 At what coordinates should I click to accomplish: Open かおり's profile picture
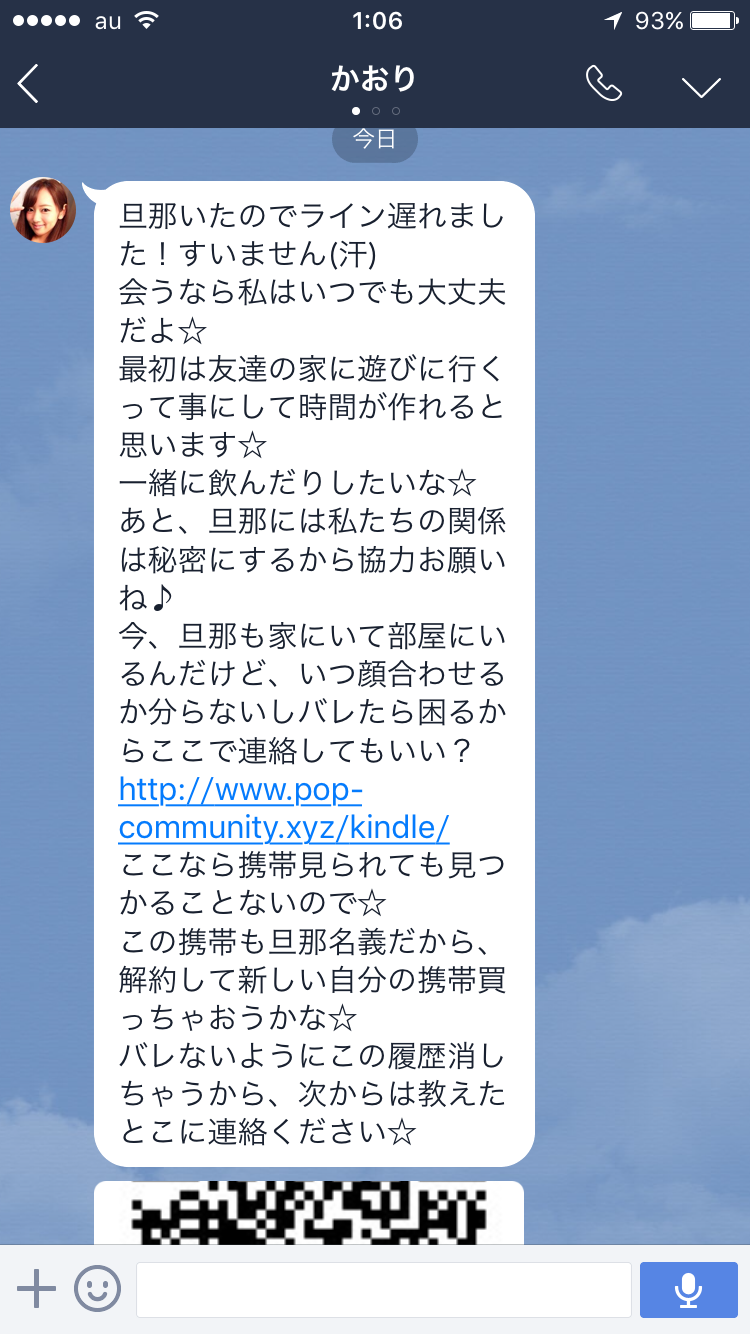43,210
